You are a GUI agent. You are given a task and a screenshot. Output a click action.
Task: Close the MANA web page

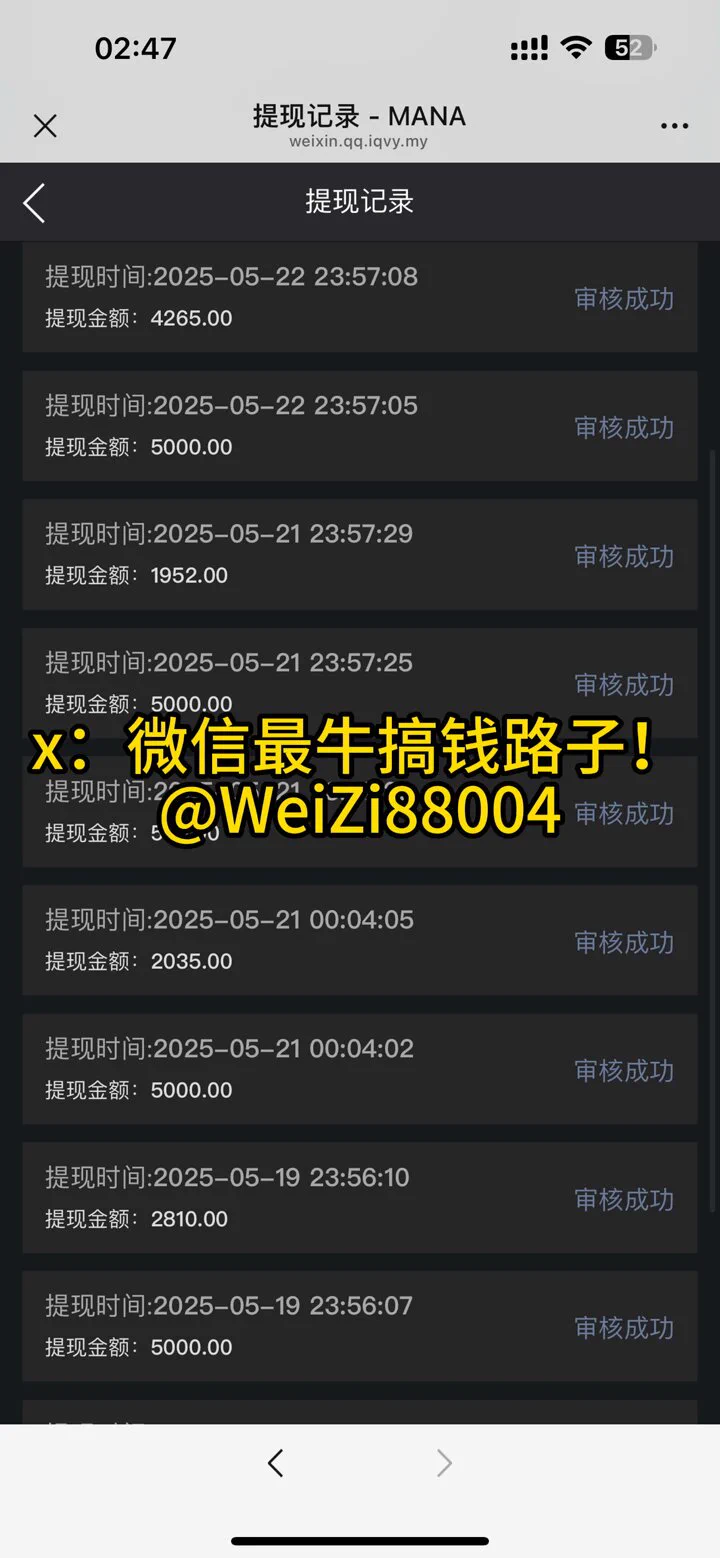pos(45,126)
